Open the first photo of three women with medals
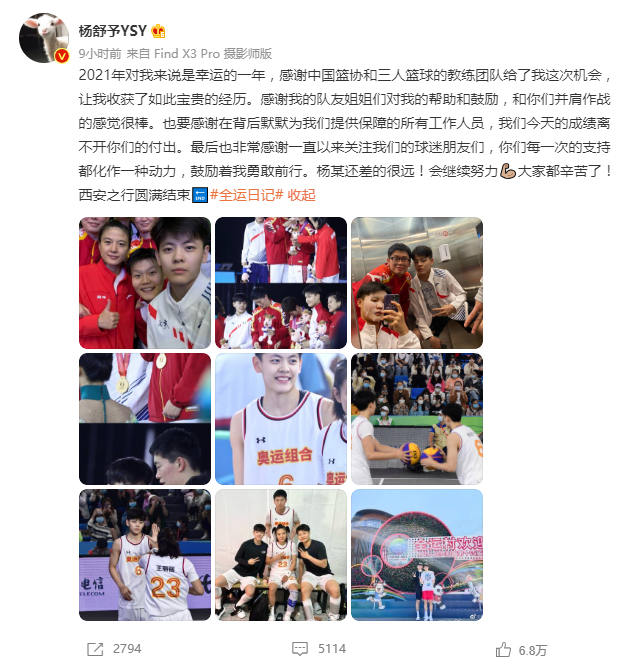The width and height of the screenshot is (638, 668). pyautogui.click(x=145, y=282)
